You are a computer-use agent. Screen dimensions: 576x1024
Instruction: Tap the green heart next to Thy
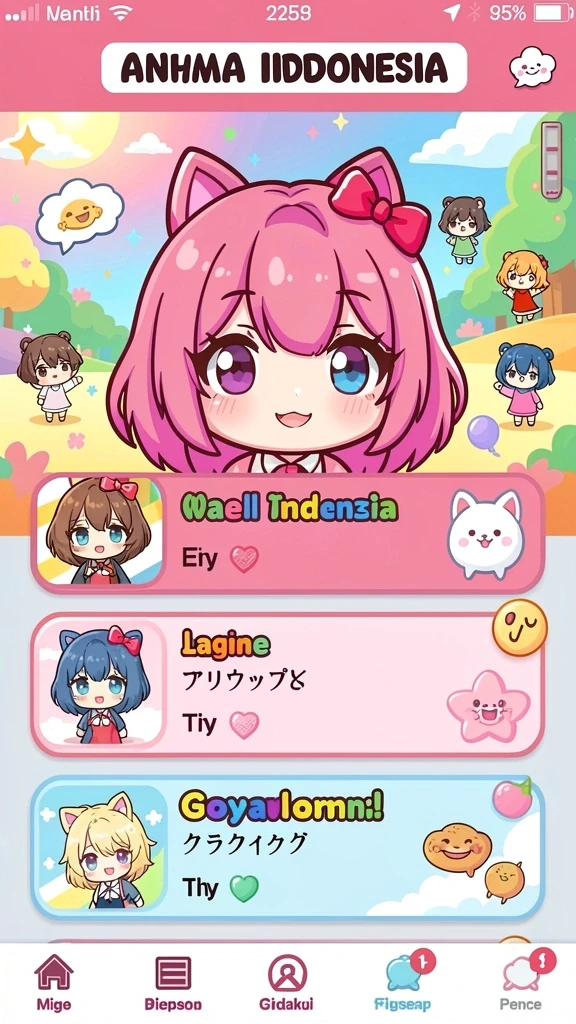point(244,889)
